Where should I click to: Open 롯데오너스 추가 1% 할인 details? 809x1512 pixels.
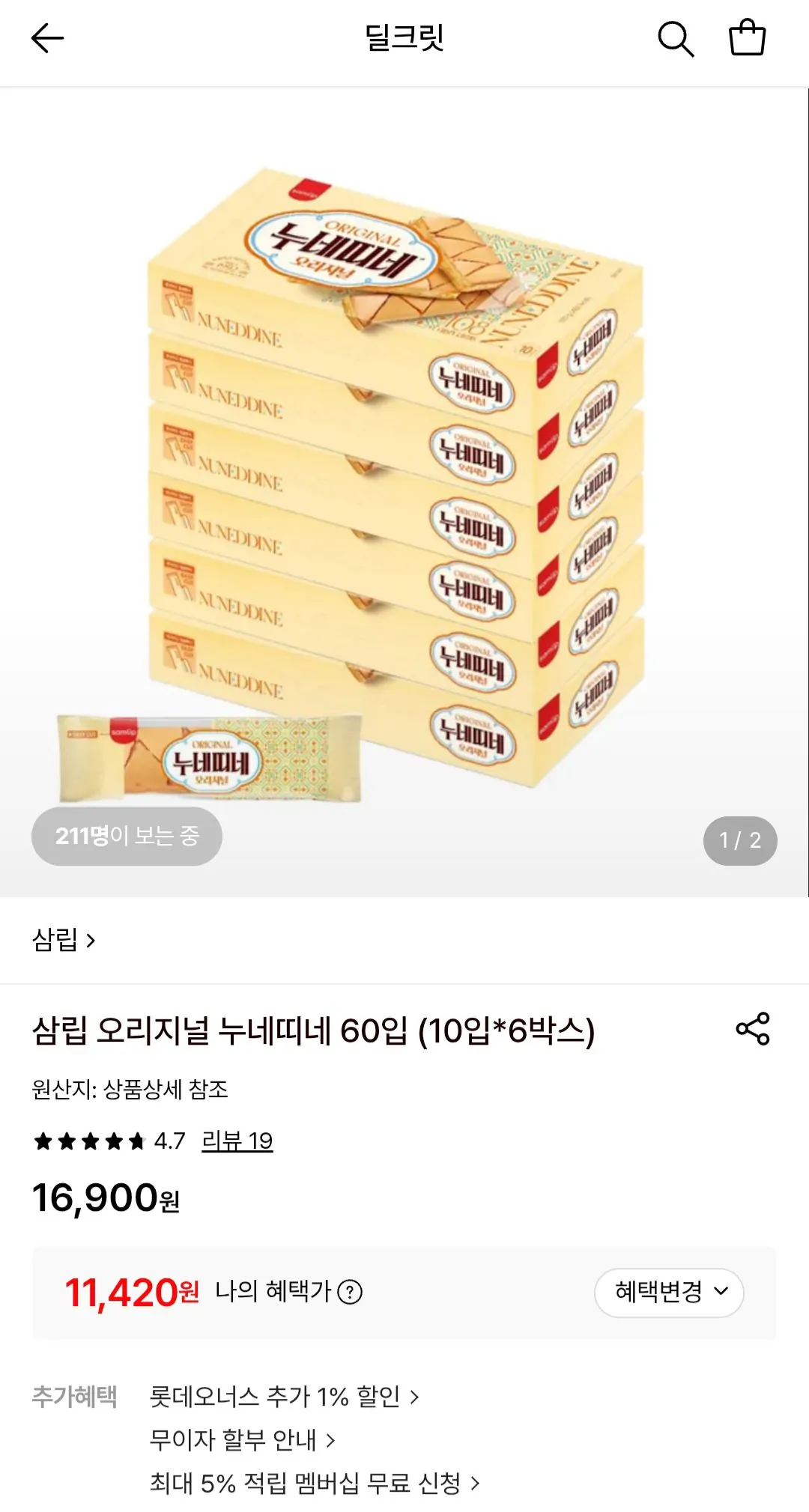(284, 1397)
